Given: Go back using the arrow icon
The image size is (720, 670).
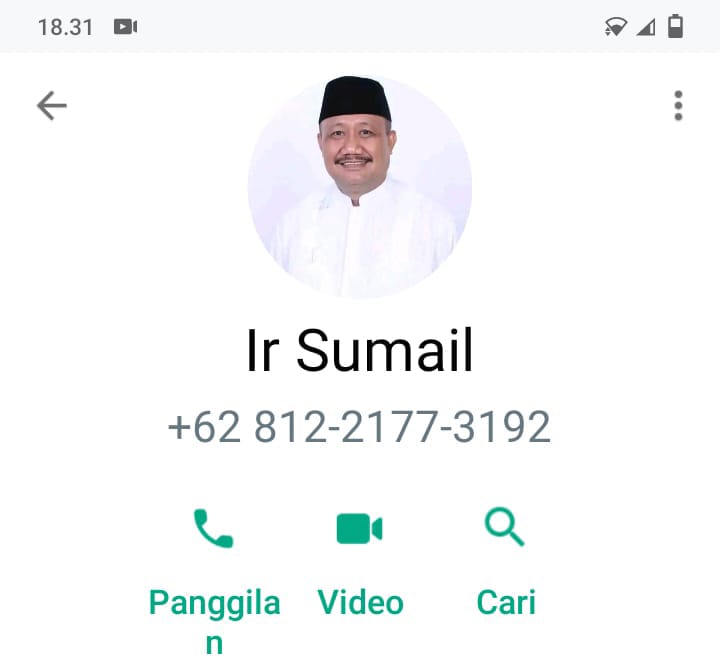Looking at the screenshot, I should pyautogui.click(x=51, y=105).
